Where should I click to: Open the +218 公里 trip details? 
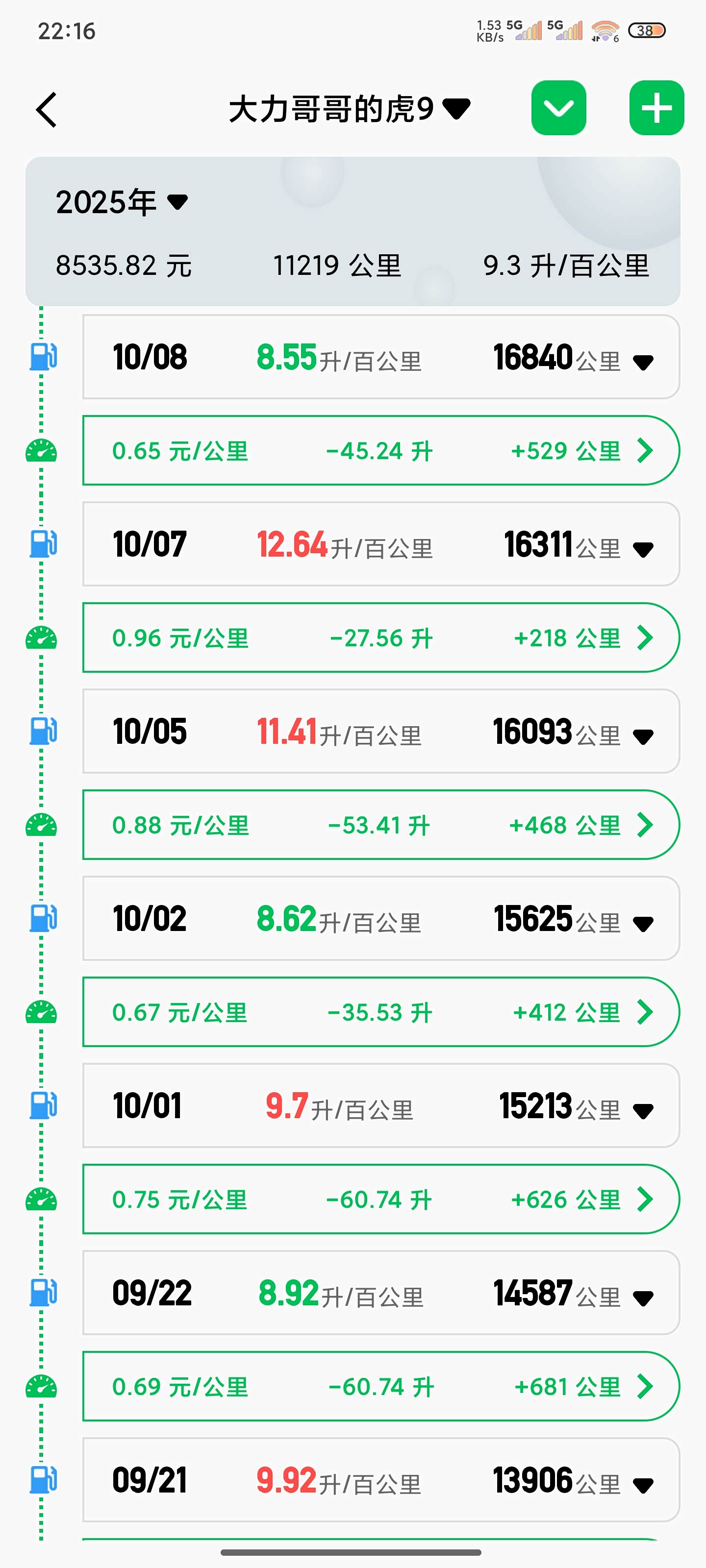click(645, 638)
